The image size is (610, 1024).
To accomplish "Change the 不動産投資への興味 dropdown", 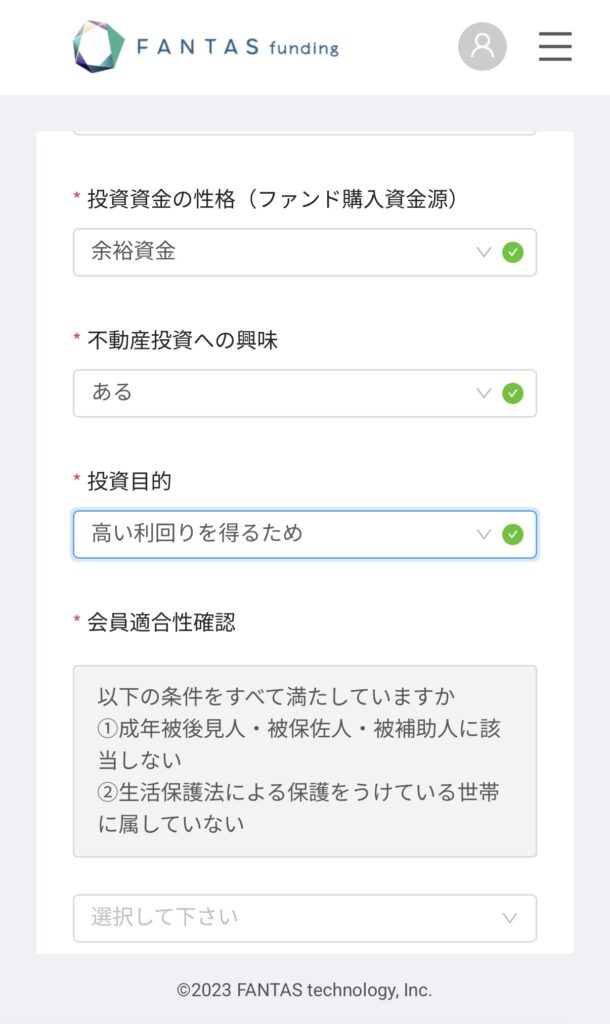I will tap(305, 393).
